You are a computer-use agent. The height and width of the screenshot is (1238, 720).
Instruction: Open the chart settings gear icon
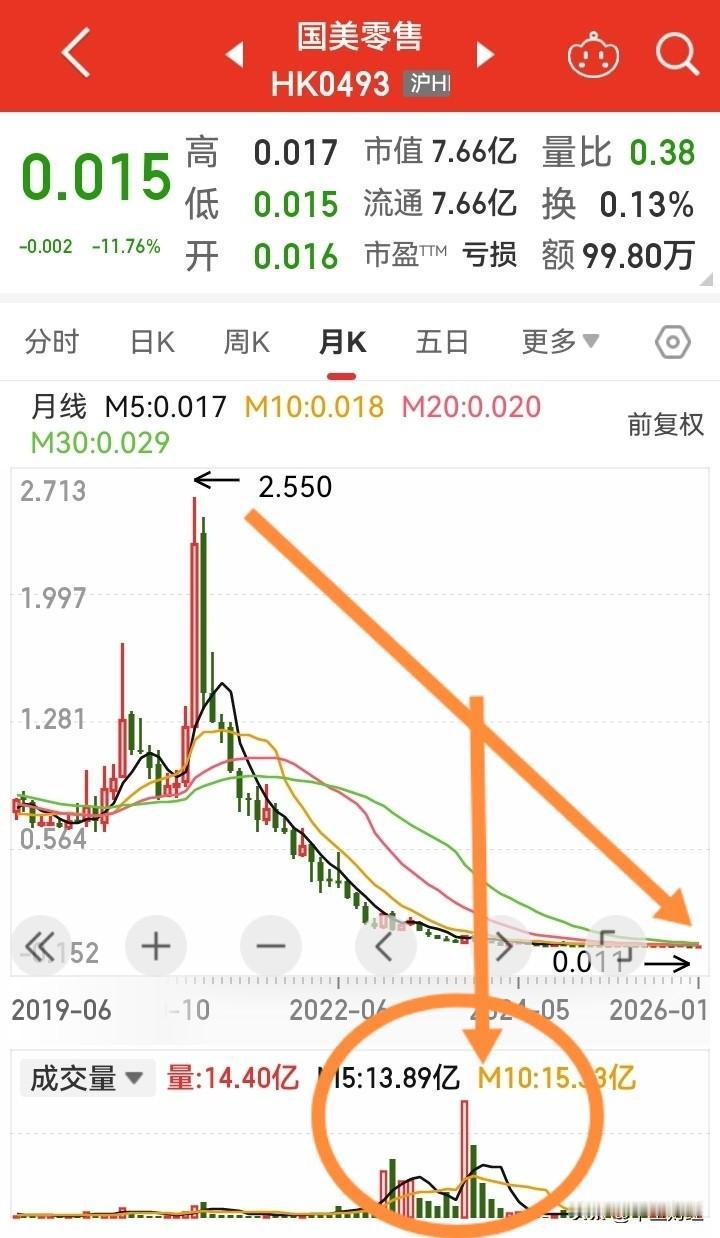coord(672,341)
